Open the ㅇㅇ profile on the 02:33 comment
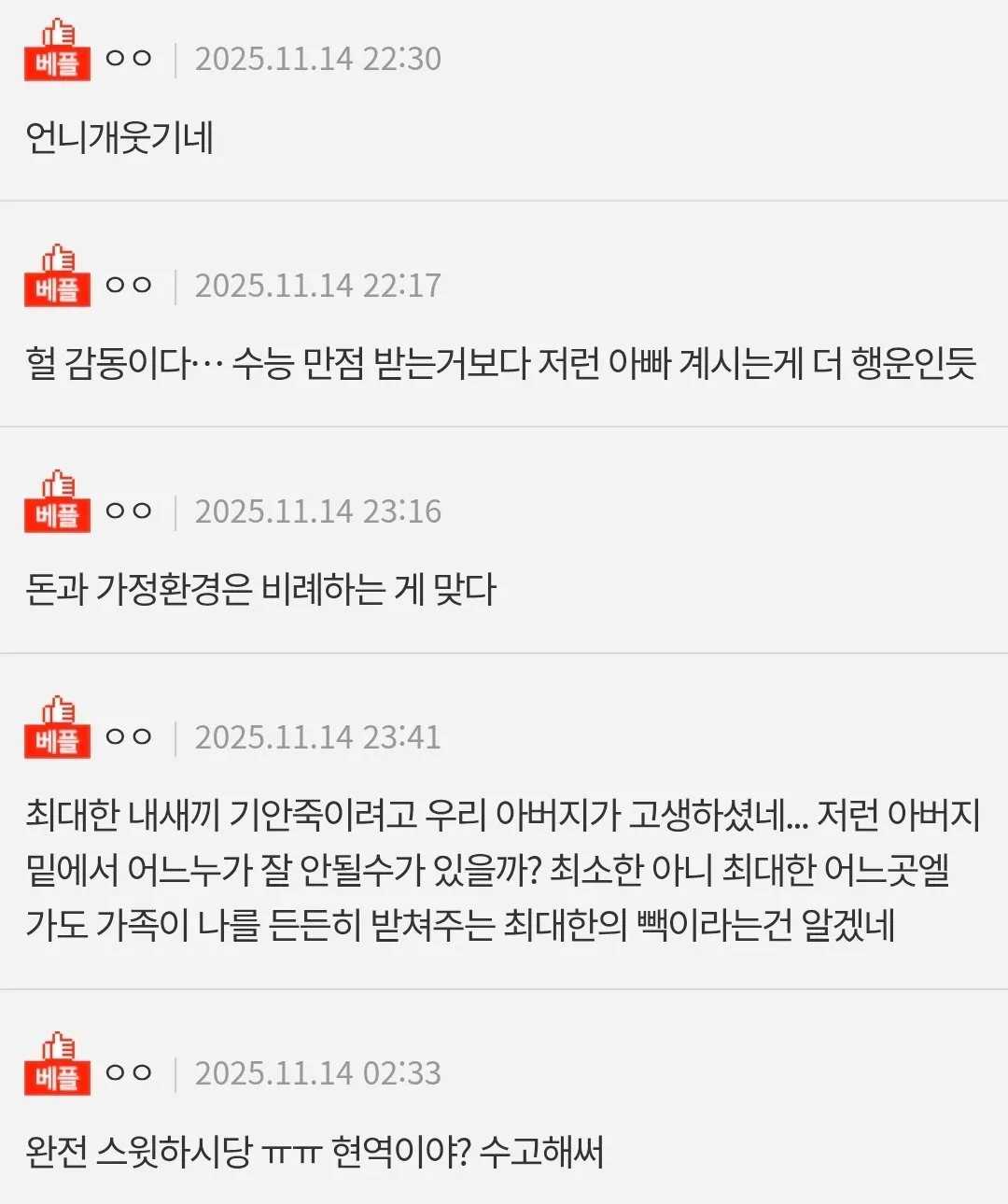 131,1071
